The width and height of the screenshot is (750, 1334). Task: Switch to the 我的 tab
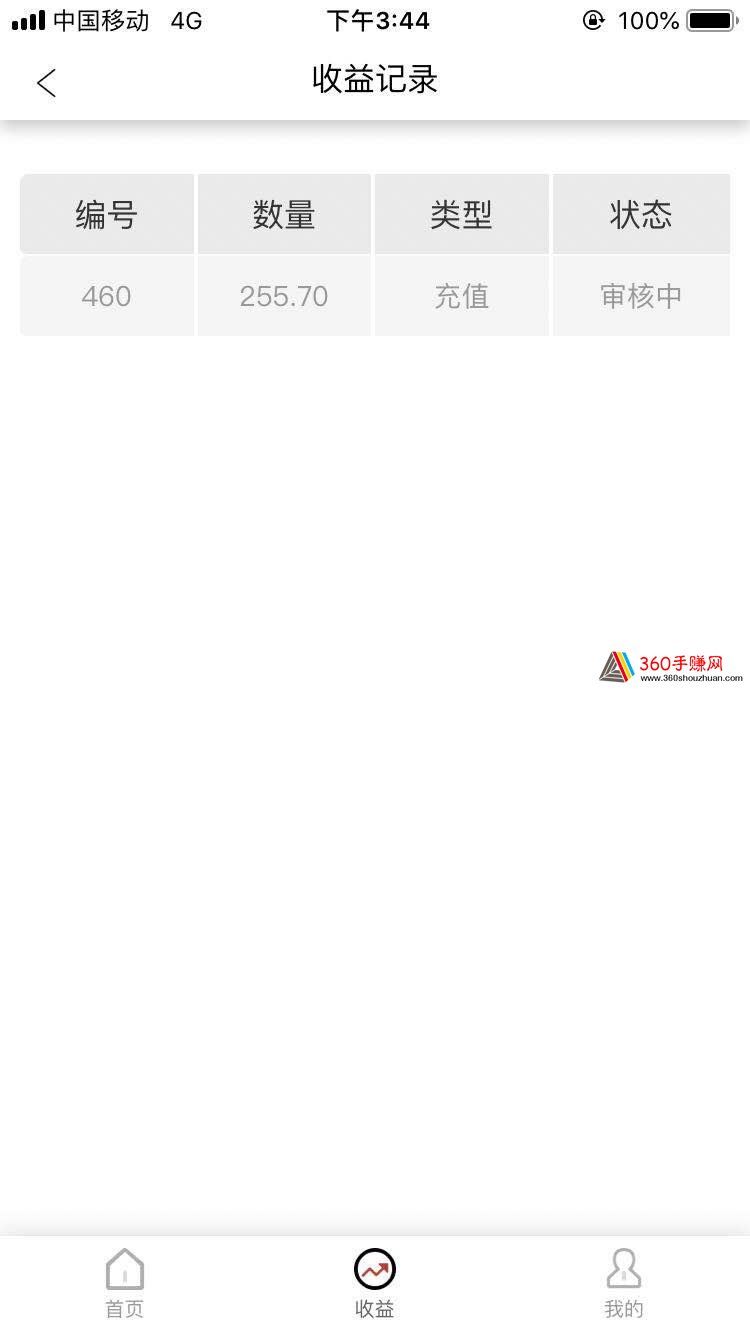(x=624, y=1283)
